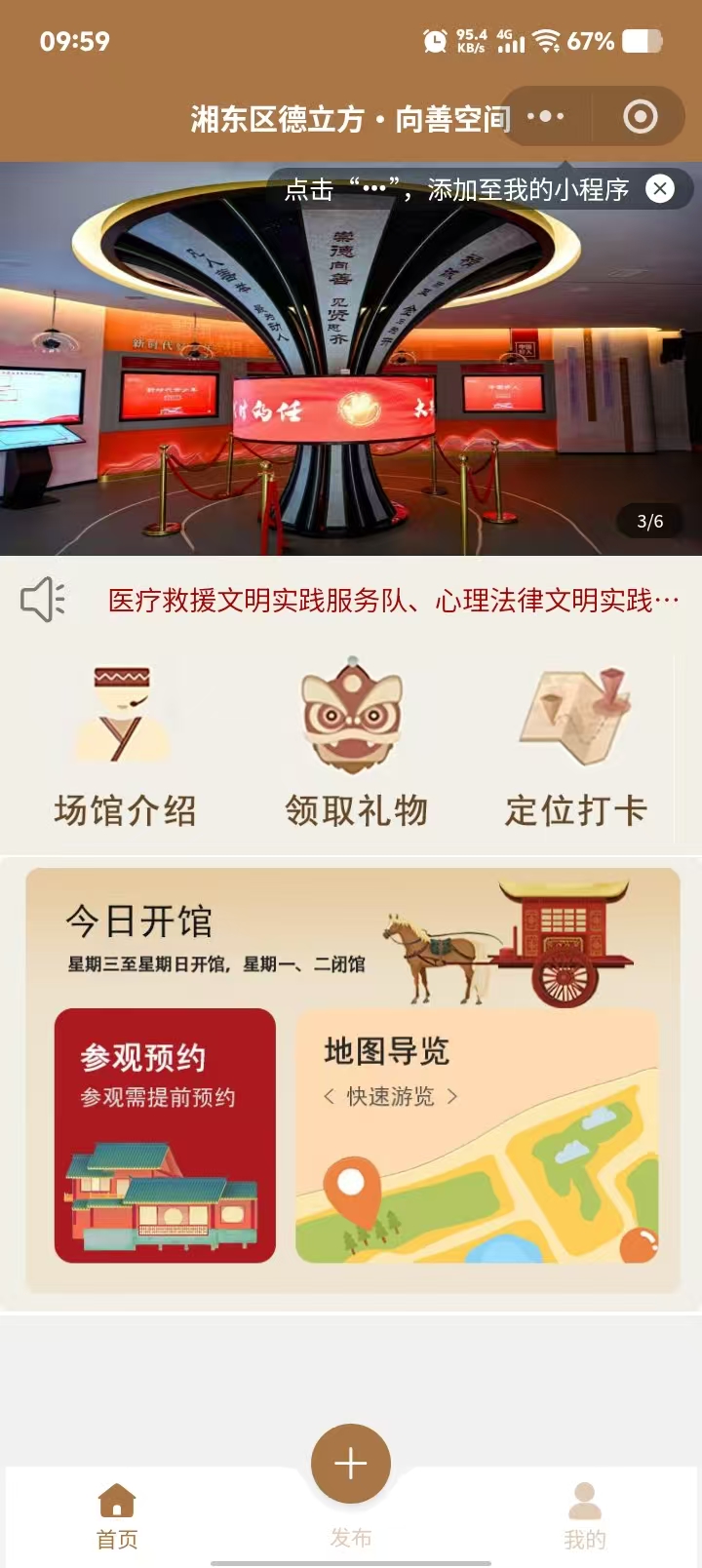The height and width of the screenshot is (1568, 702).
Task: Switch to the 首页 home tab
Action: [x=117, y=1515]
